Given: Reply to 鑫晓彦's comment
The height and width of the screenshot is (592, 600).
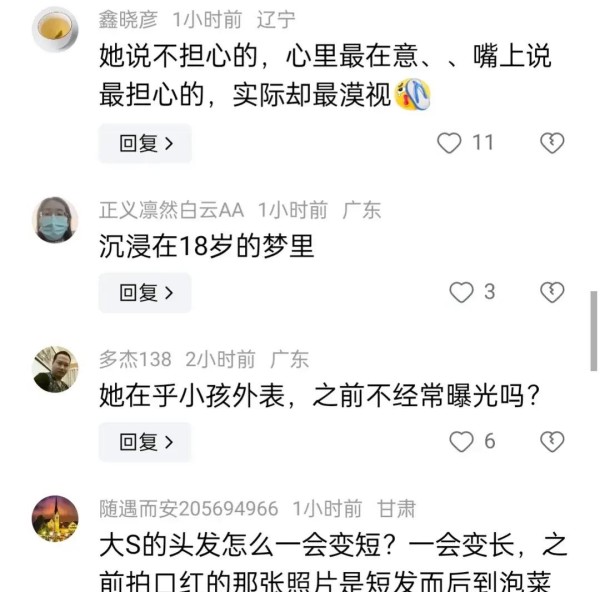Looking at the screenshot, I should point(145,143).
